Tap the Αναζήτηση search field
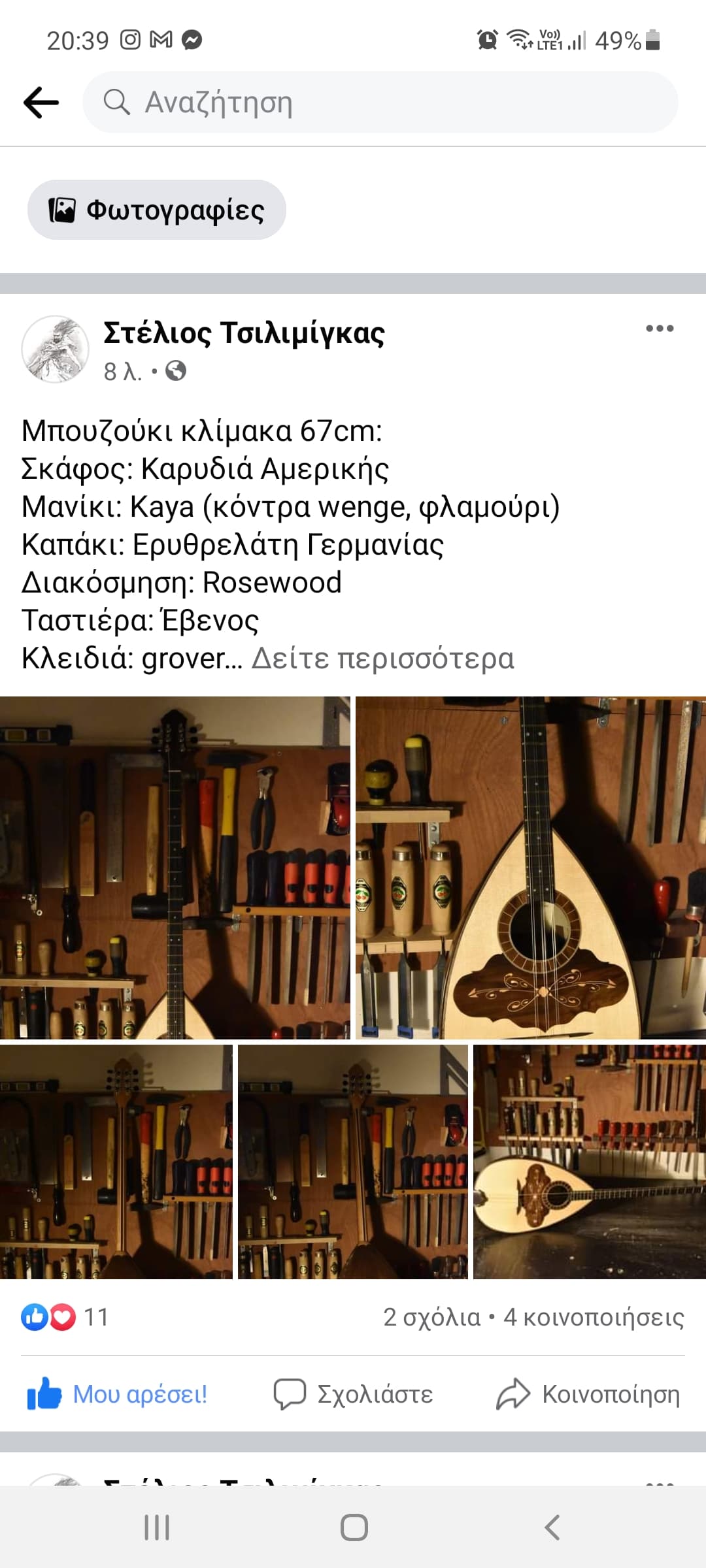 (x=380, y=103)
